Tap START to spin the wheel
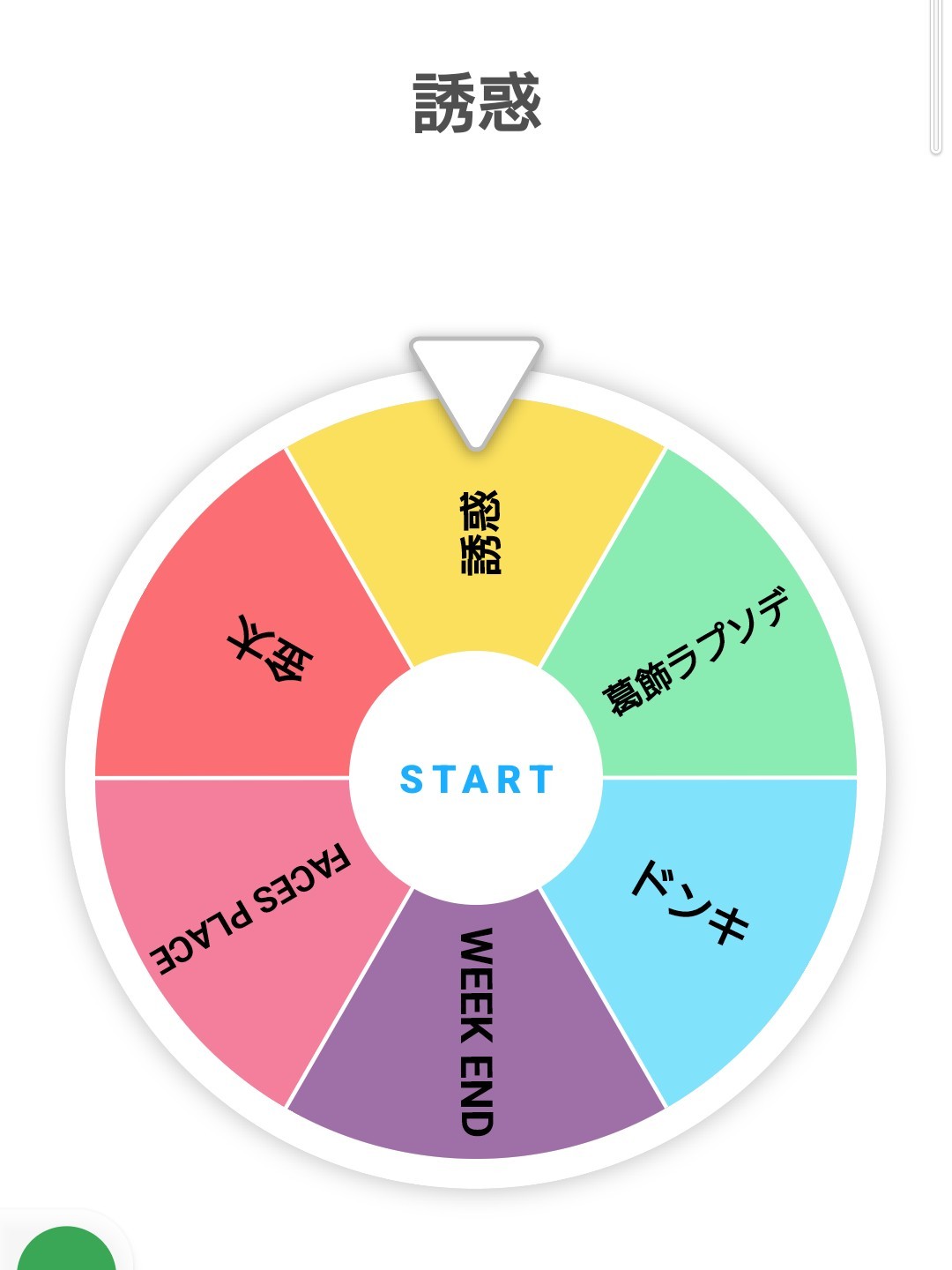The width and height of the screenshot is (952, 1270). (x=476, y=779)
